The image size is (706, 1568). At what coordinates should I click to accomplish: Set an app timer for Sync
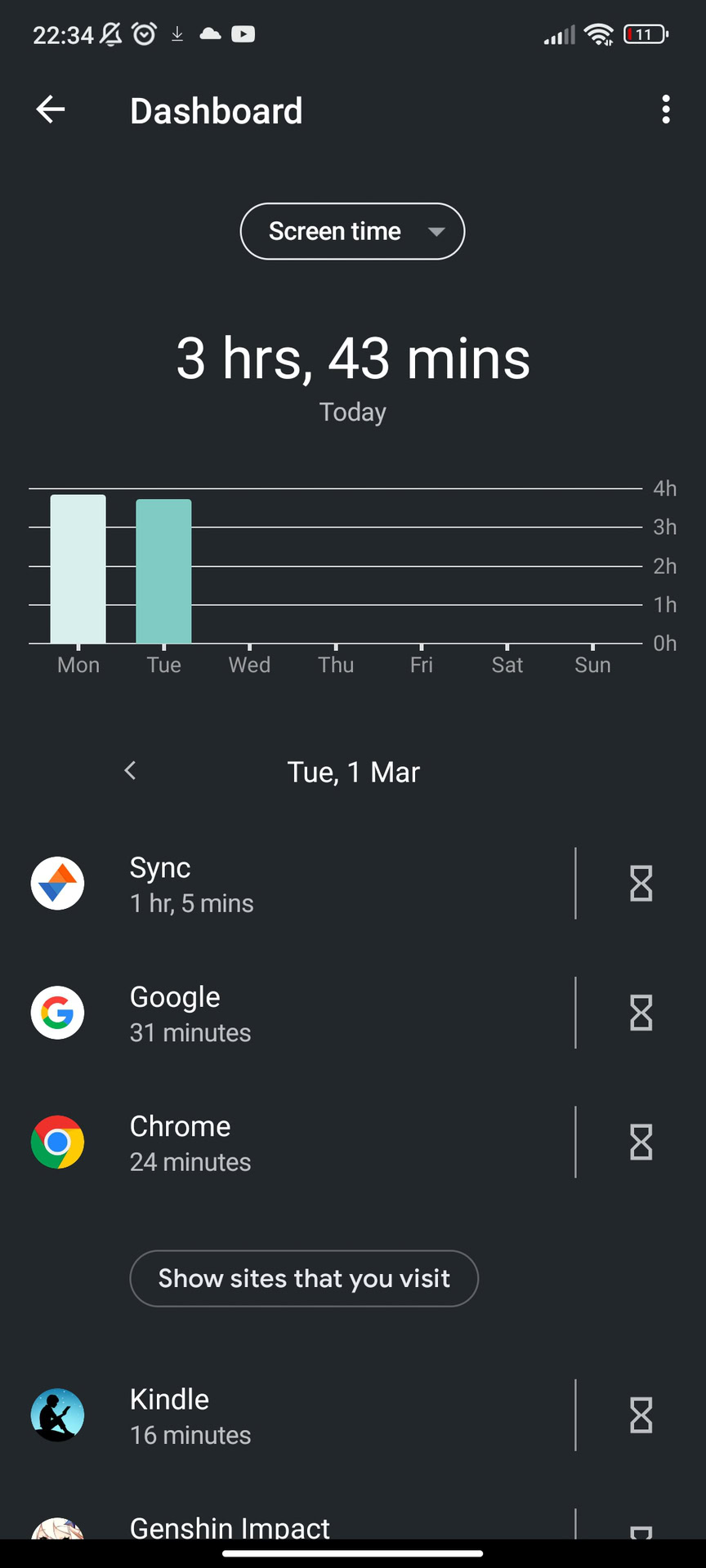tap(641, 884)
